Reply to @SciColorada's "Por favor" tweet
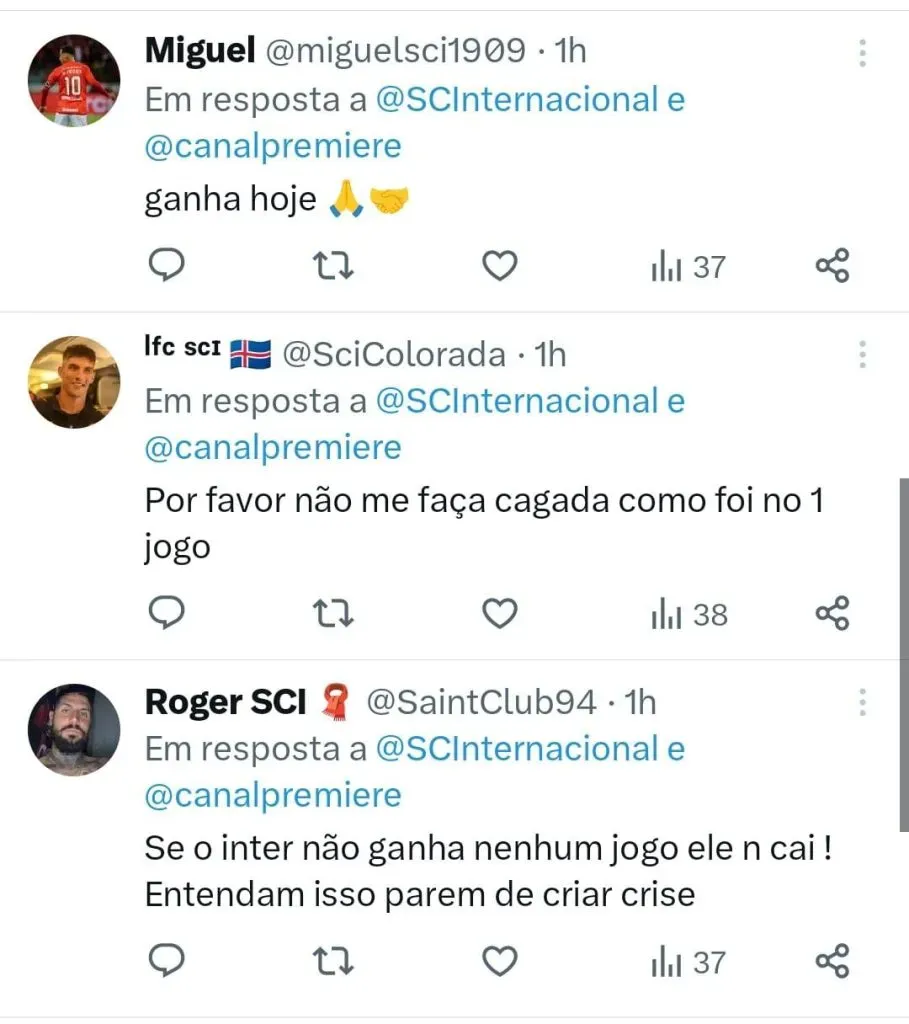 [x=168, y=613]
